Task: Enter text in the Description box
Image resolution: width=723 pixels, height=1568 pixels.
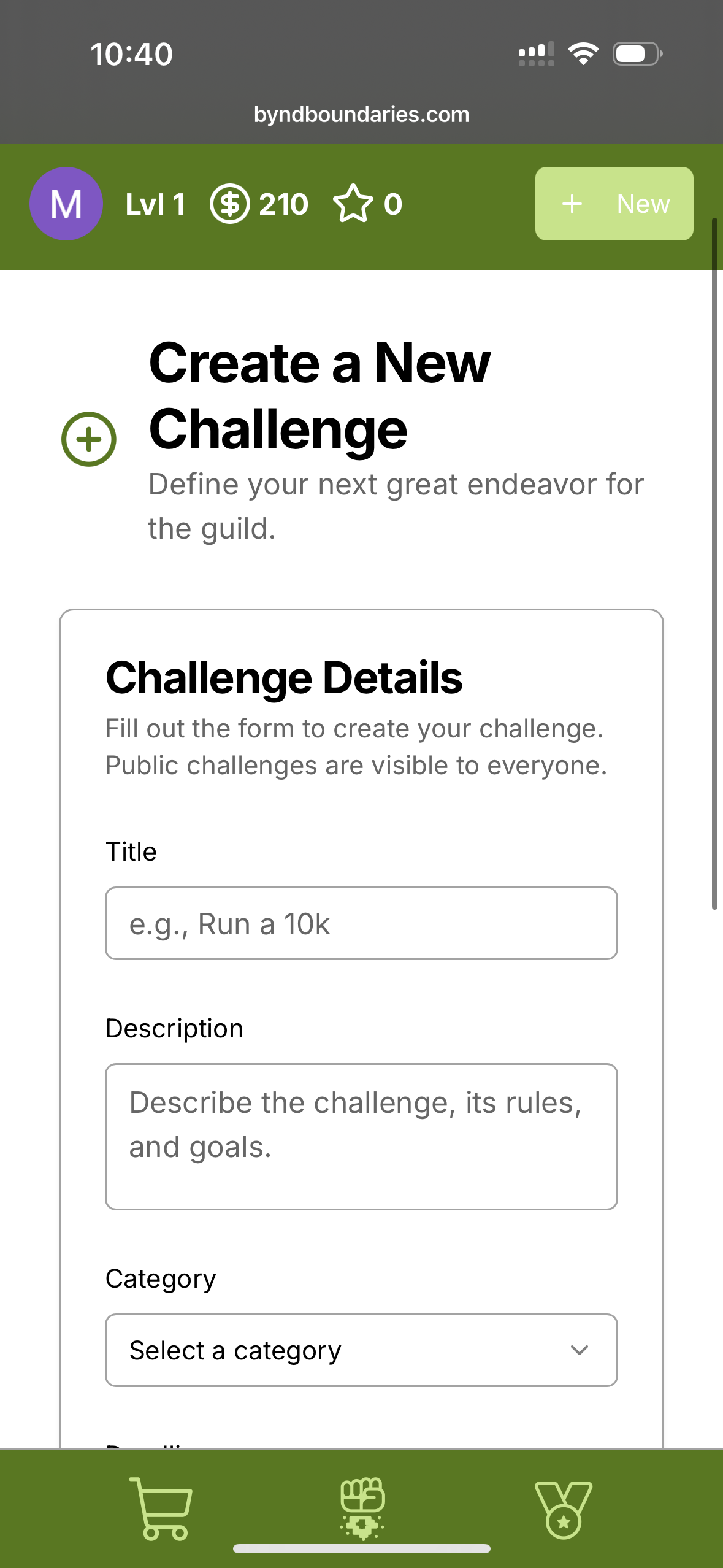Action: coord(361,1136)
